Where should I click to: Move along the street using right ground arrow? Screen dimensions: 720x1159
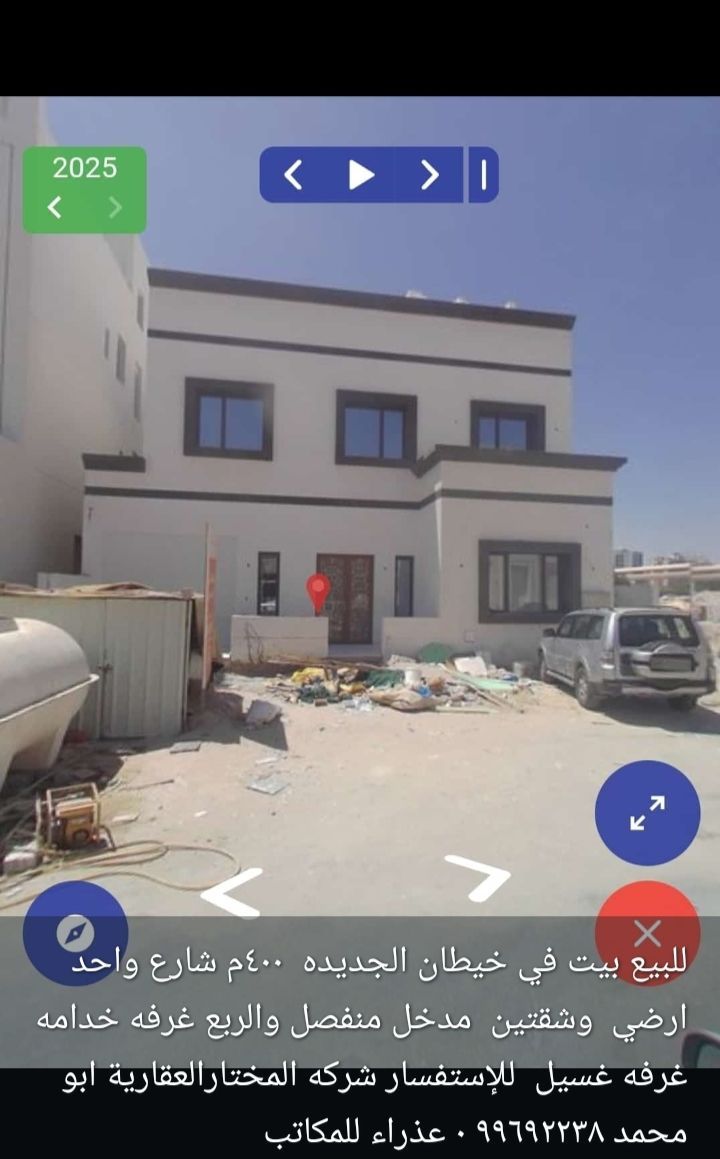tap(478, 877)
